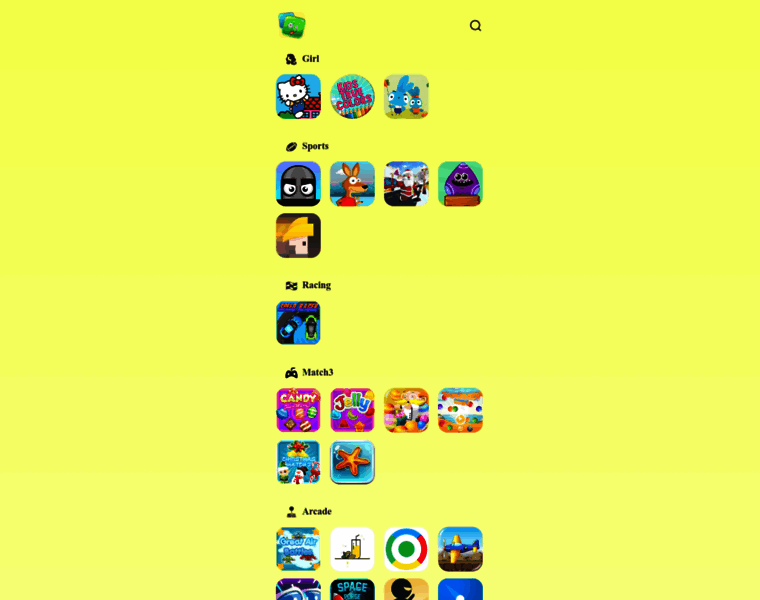Open the Christmas Match 3 game
The width and height of the screenshot is (760, 600).
tap(298, 462)
